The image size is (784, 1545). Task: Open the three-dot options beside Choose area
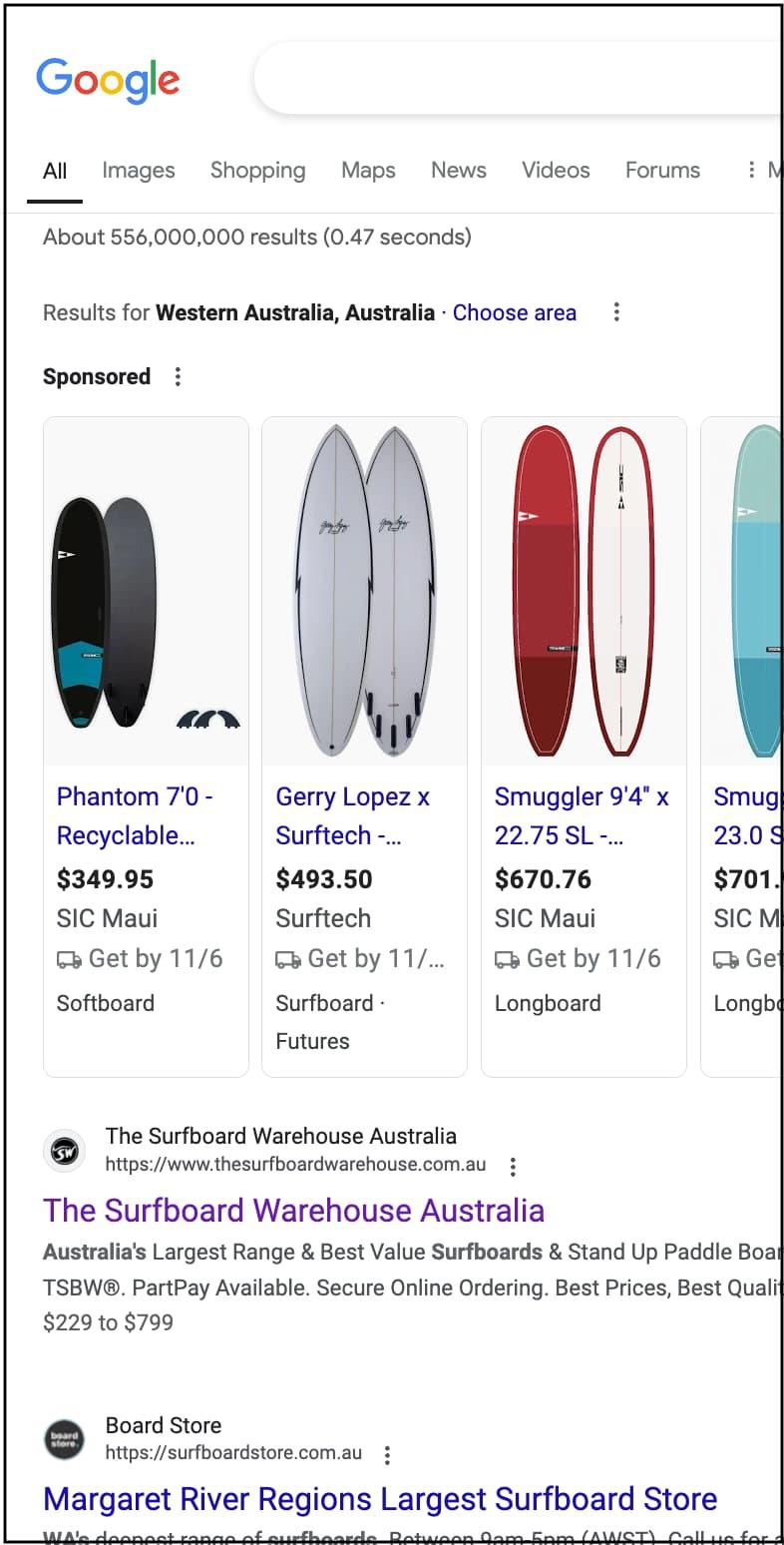[616, 312]
